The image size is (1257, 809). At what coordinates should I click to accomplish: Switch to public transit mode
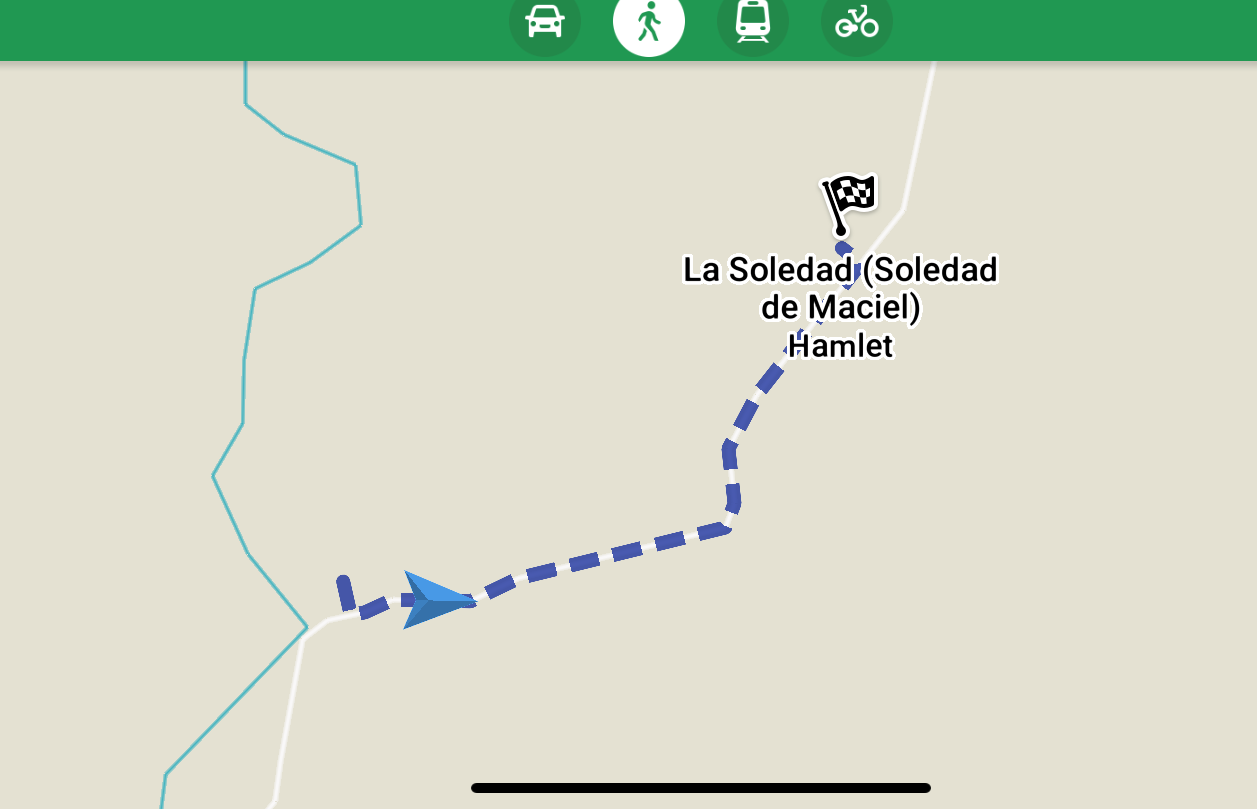click(753, 21)
